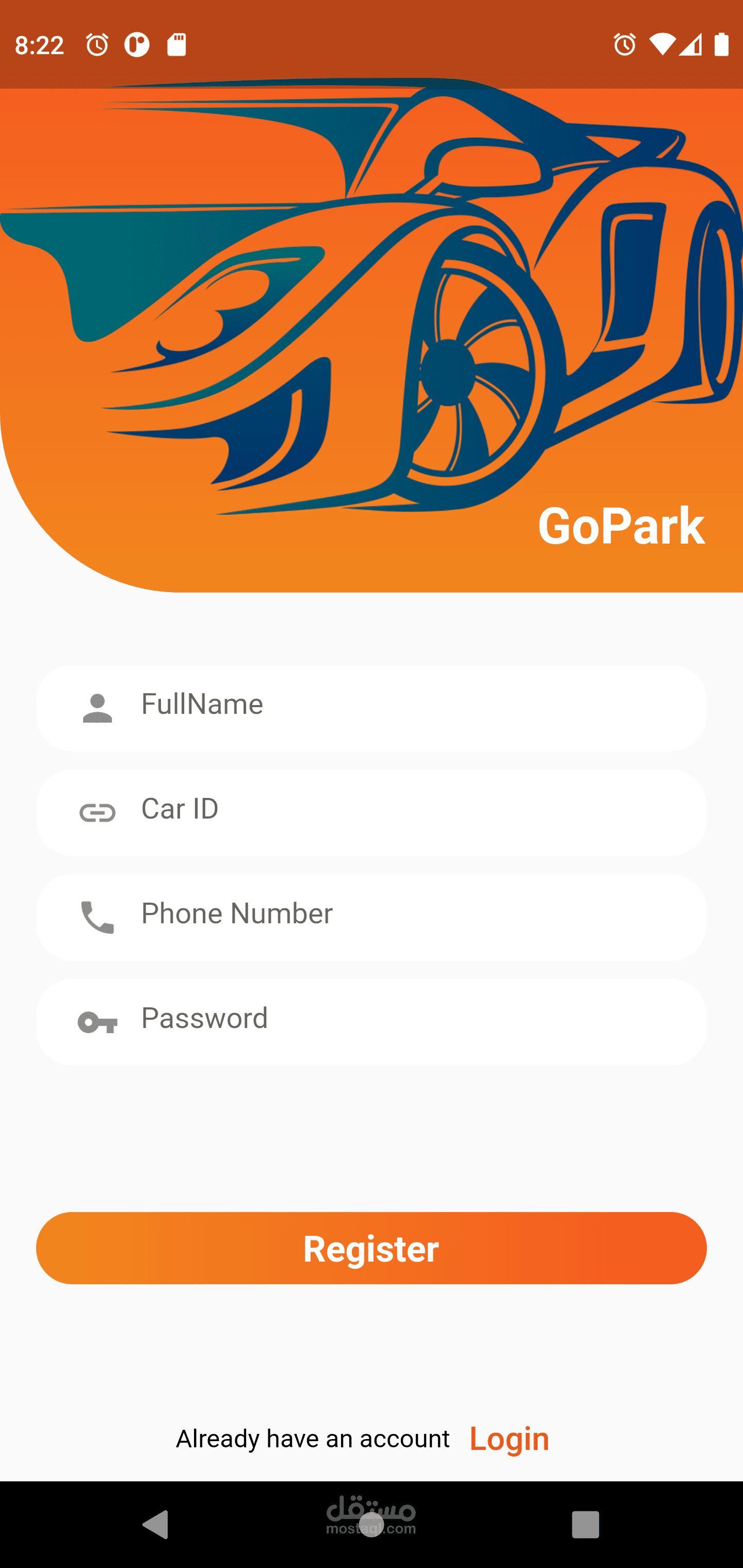Viewport: 743px width, 1568px height.
Task: Submit the Register button
Action: pyautogui.click(x=371, y=1248)
